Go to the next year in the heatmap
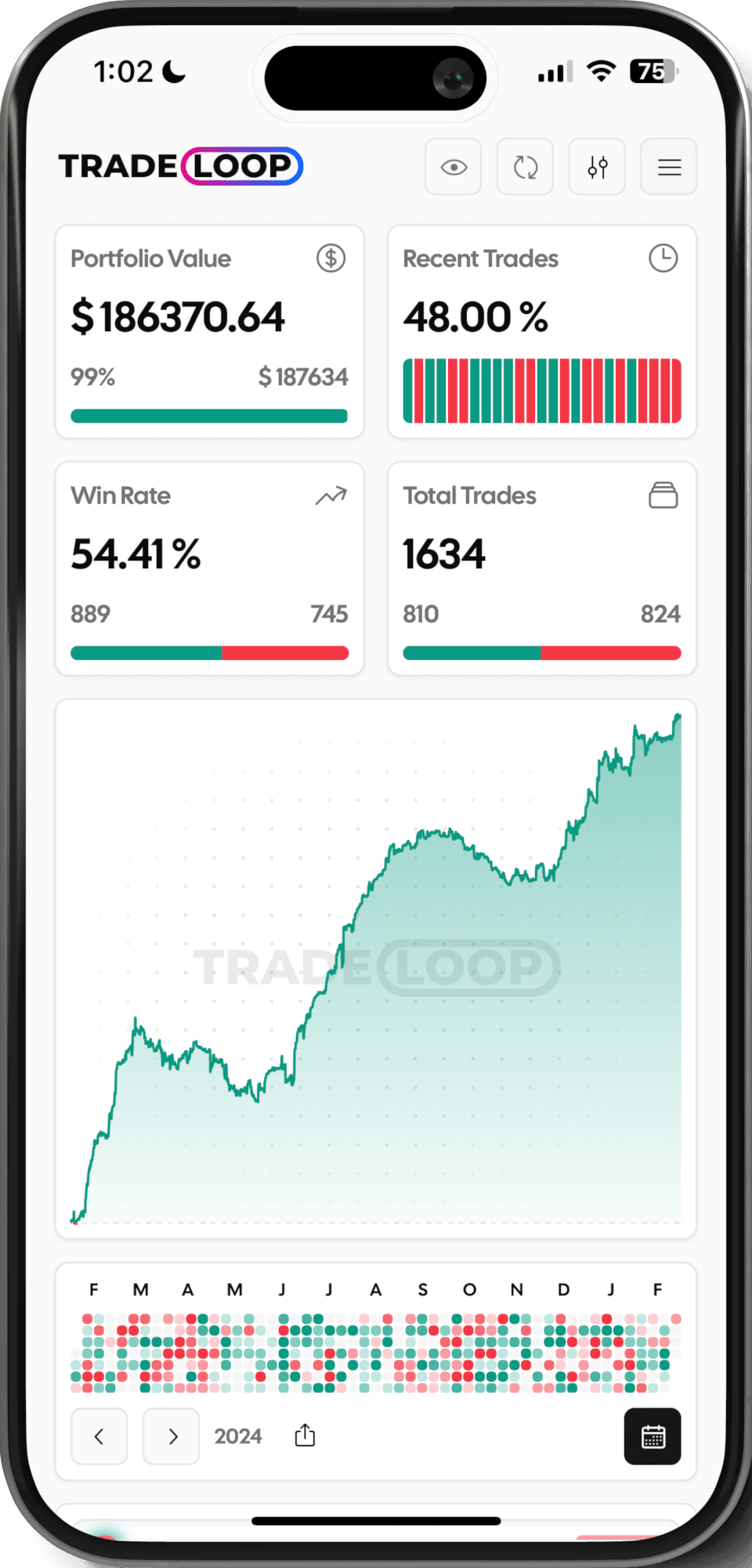The width and height of the screenshot is (752, 1568). (x=172, y=1436)
